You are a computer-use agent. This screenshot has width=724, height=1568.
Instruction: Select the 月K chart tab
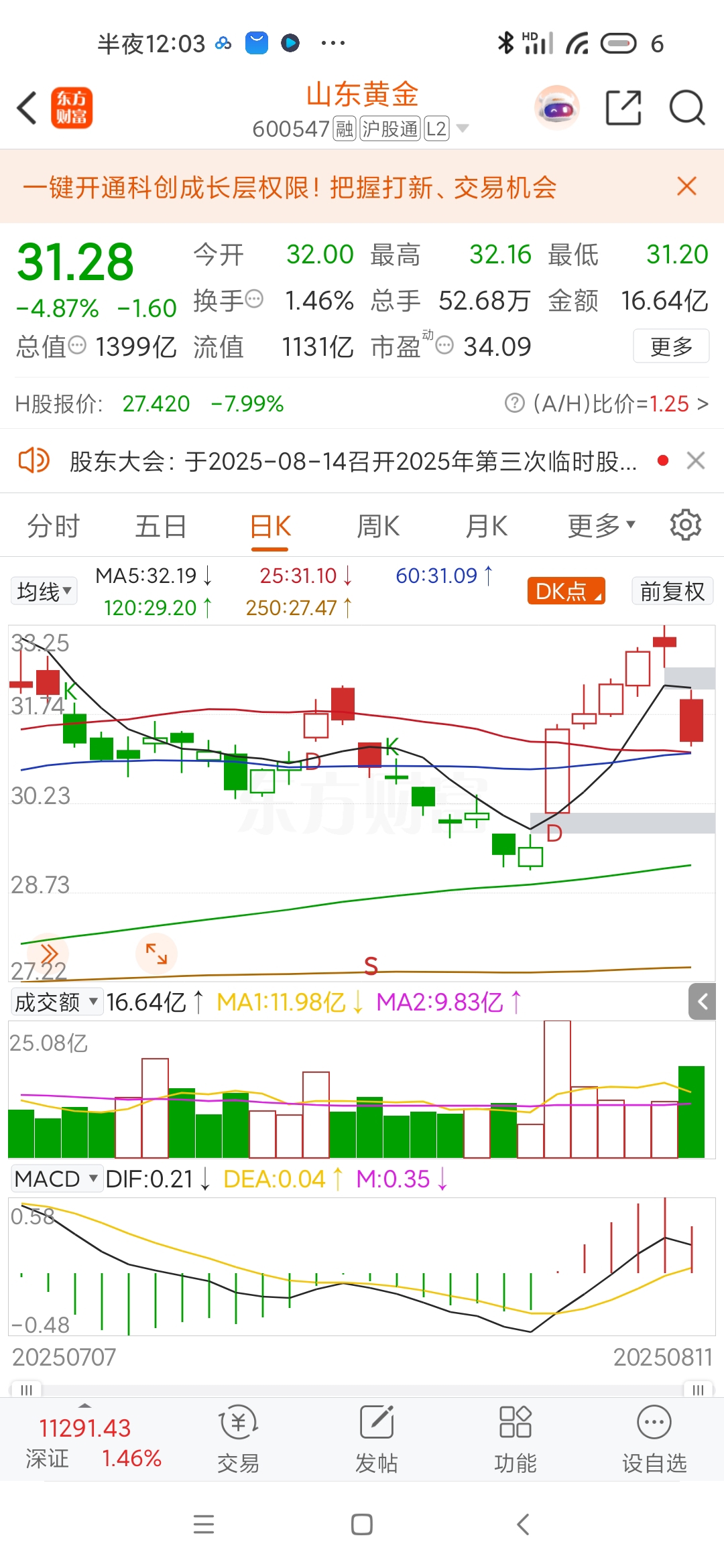(x=487, y=526)
